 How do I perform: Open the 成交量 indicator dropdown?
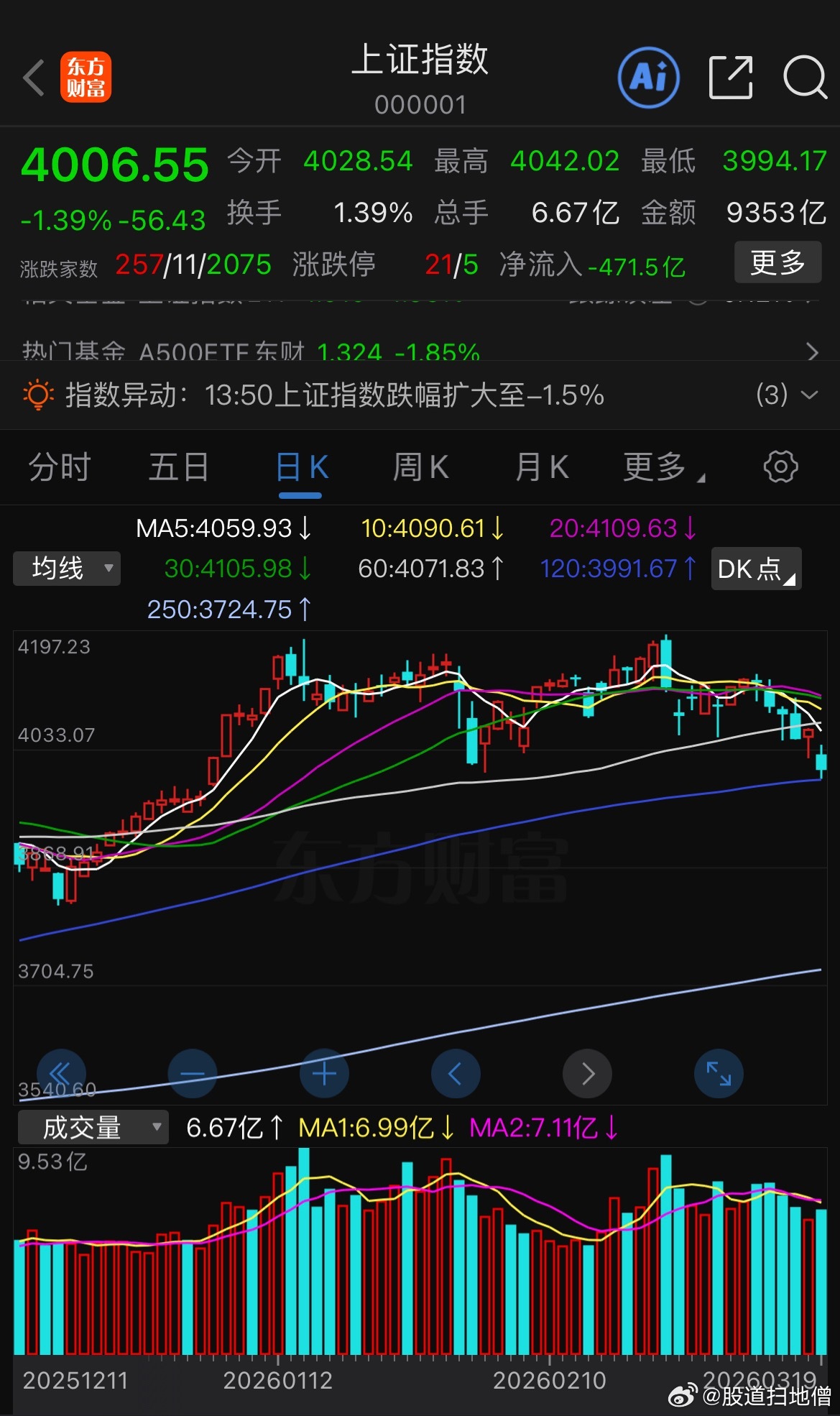click(92, 1127)
